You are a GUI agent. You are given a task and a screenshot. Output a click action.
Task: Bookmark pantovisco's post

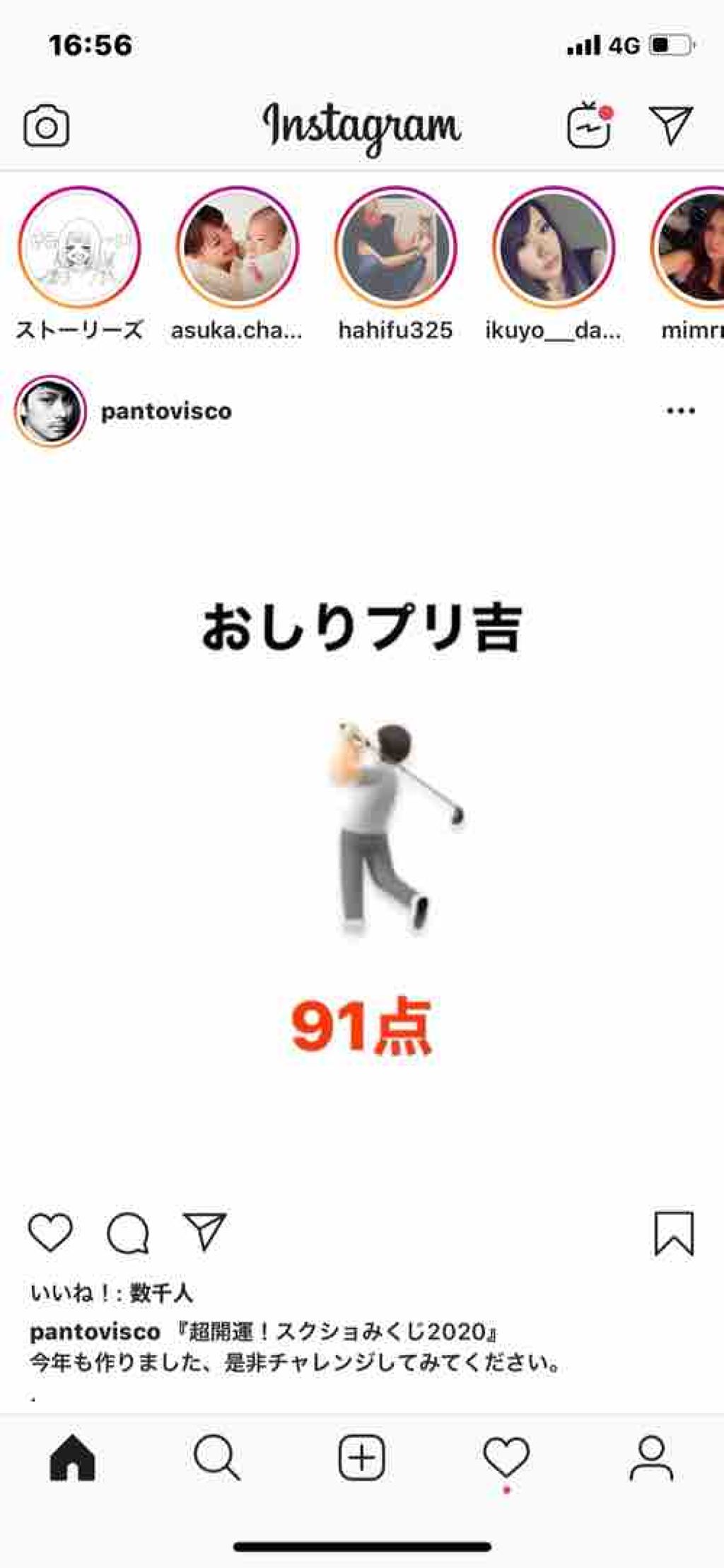tap(674, 1234)
